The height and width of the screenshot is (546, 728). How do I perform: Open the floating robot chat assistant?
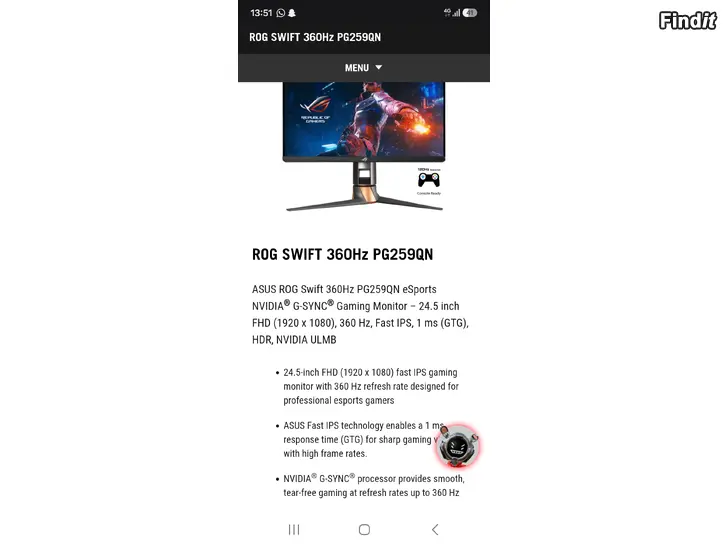click(458, 446)
